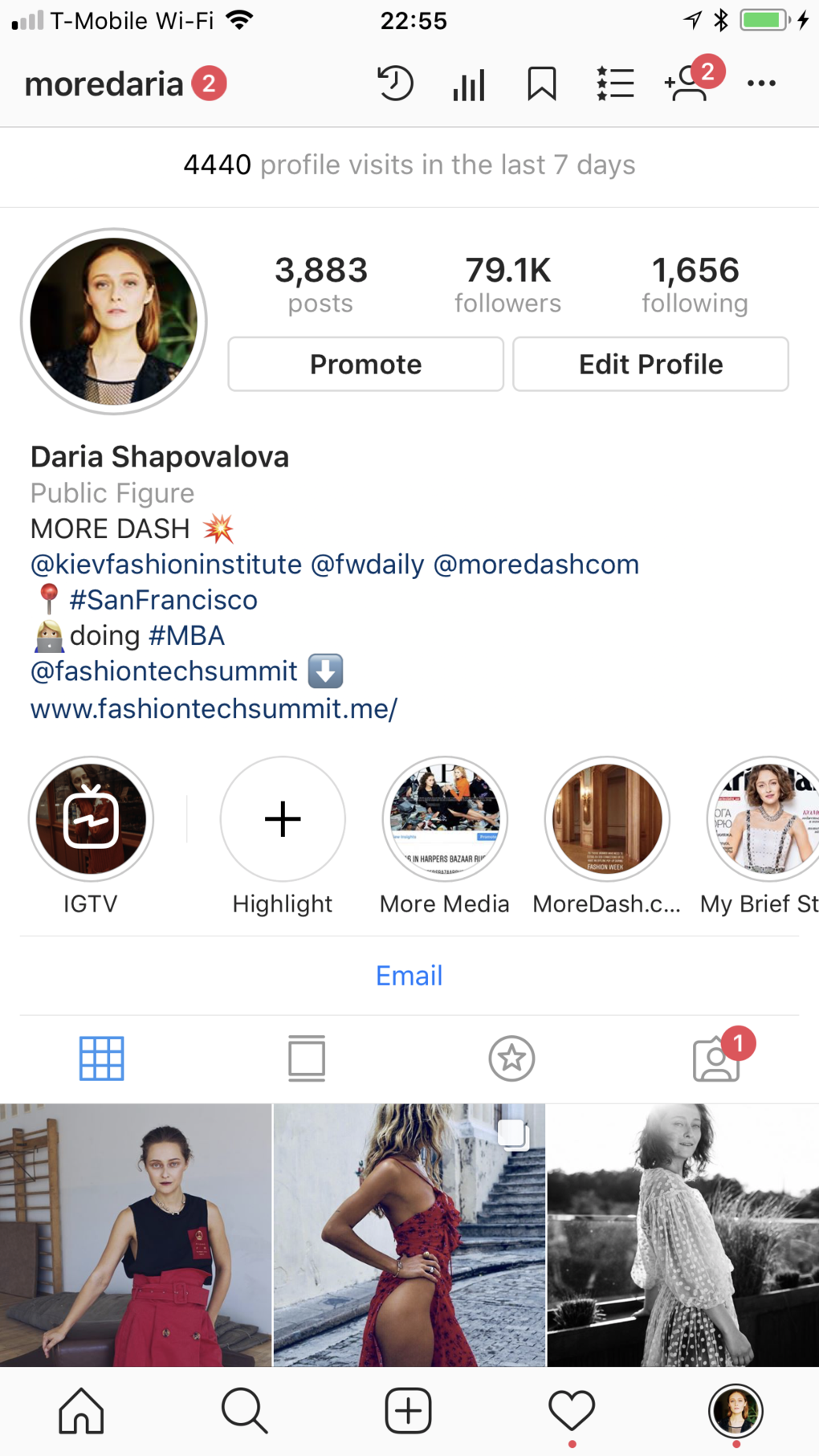Open the three-dot options menu
Screen dimensions: 819x1456
761,84
